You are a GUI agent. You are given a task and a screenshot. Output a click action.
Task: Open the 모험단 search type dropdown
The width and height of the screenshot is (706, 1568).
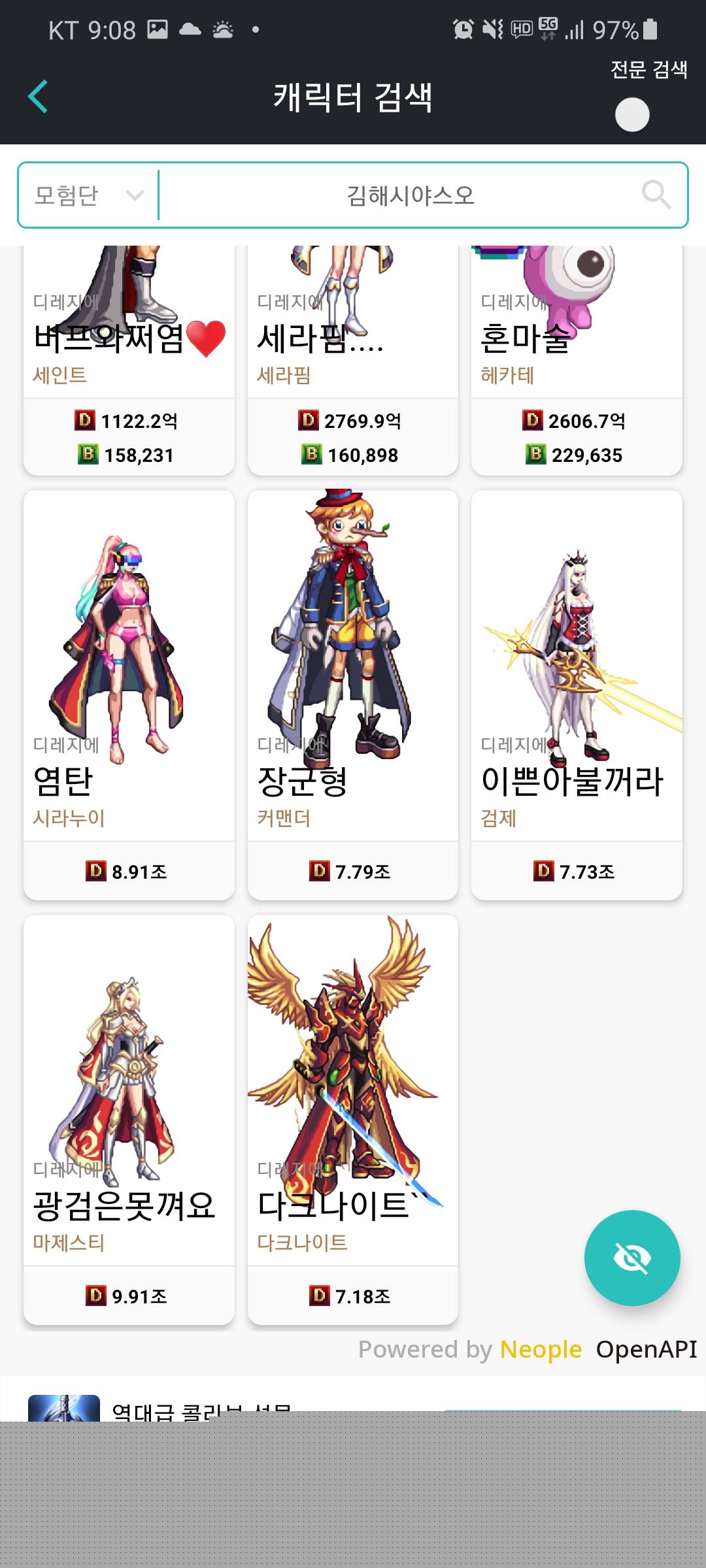point(88,195)
